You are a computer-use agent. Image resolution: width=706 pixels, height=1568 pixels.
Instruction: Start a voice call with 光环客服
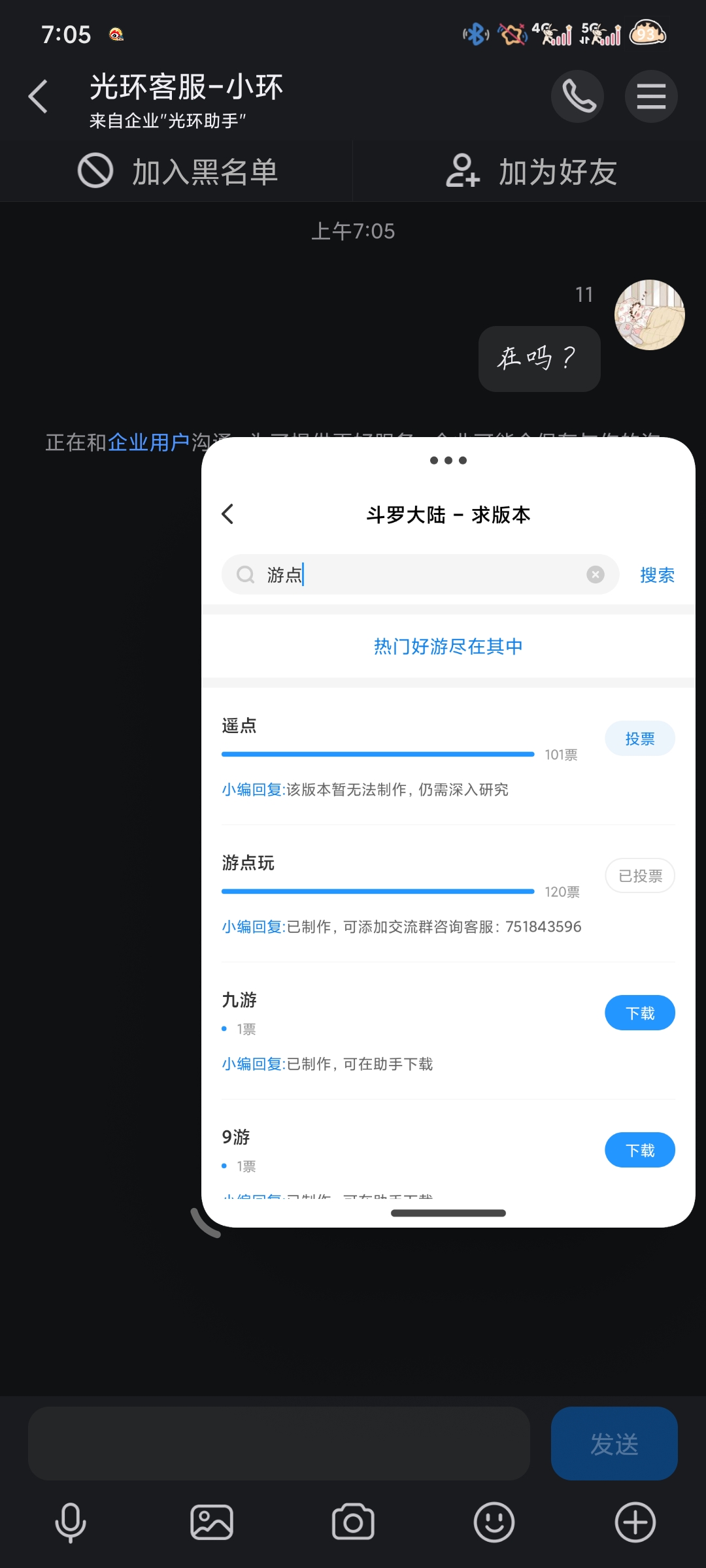(577, 97)
